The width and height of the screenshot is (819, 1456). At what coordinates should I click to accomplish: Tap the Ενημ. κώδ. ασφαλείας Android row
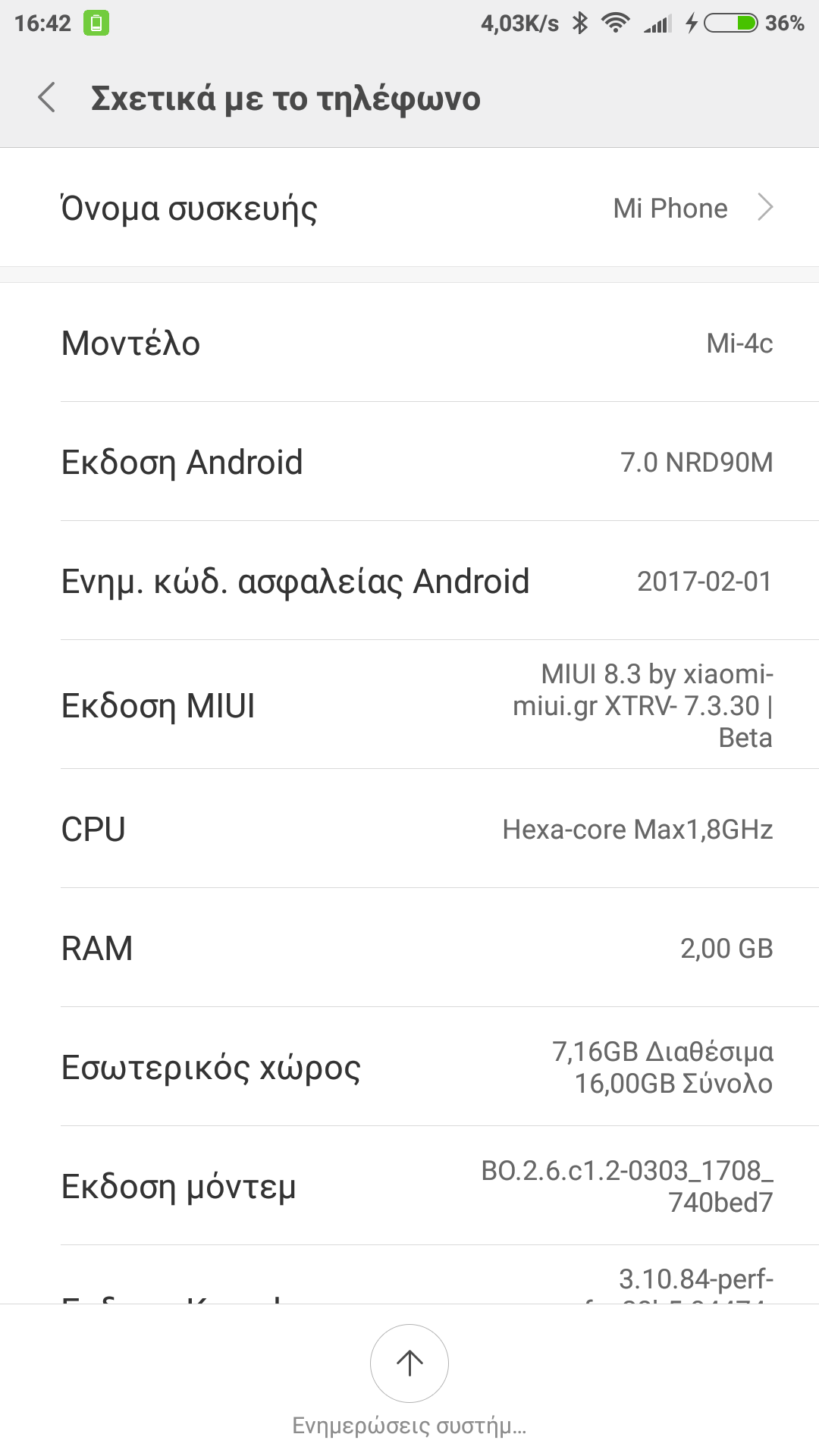pyautogui.click(x=409, y=581)
